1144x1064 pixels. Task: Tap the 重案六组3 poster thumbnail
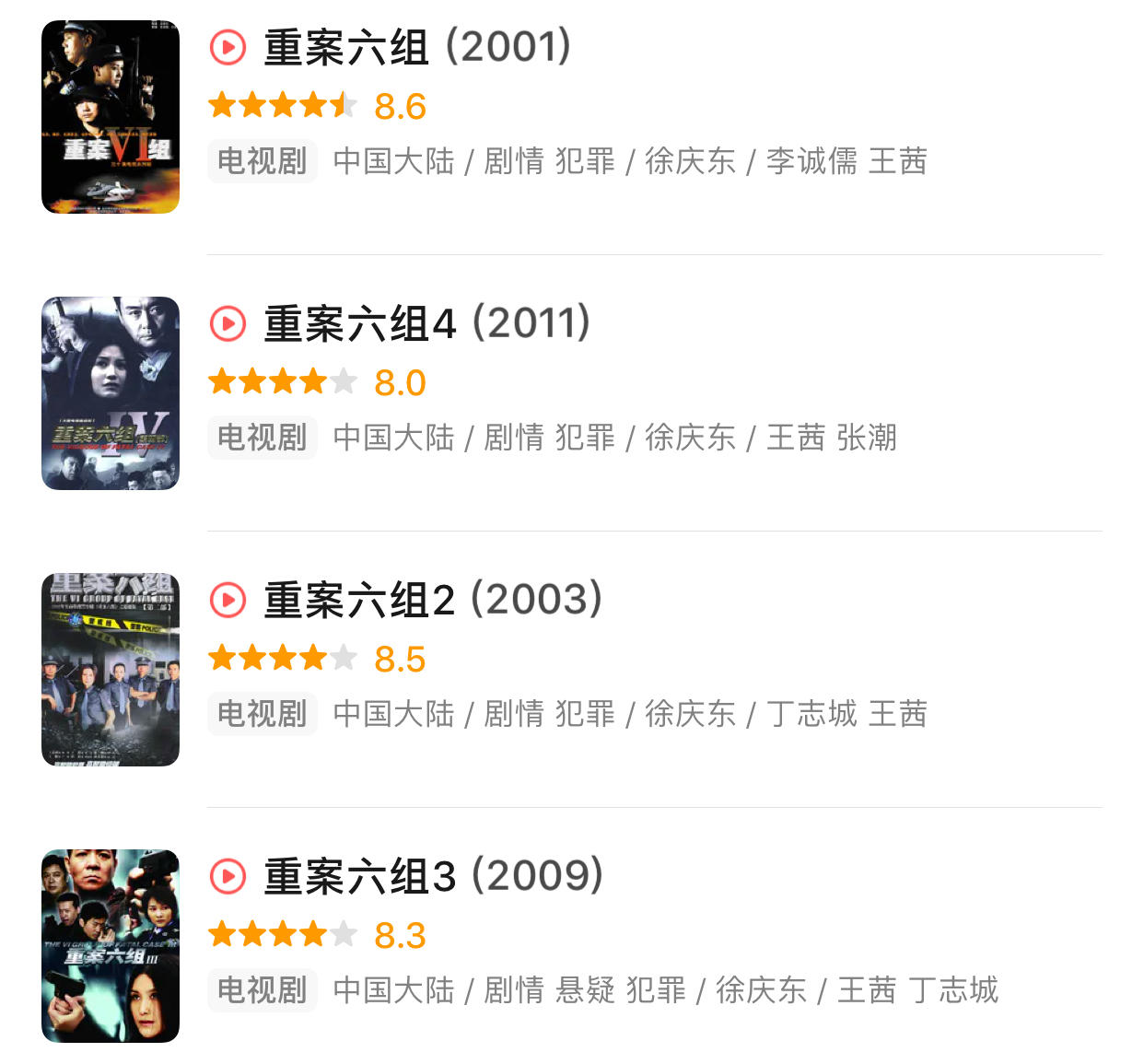pyautogui.click(x=111, y=946)
